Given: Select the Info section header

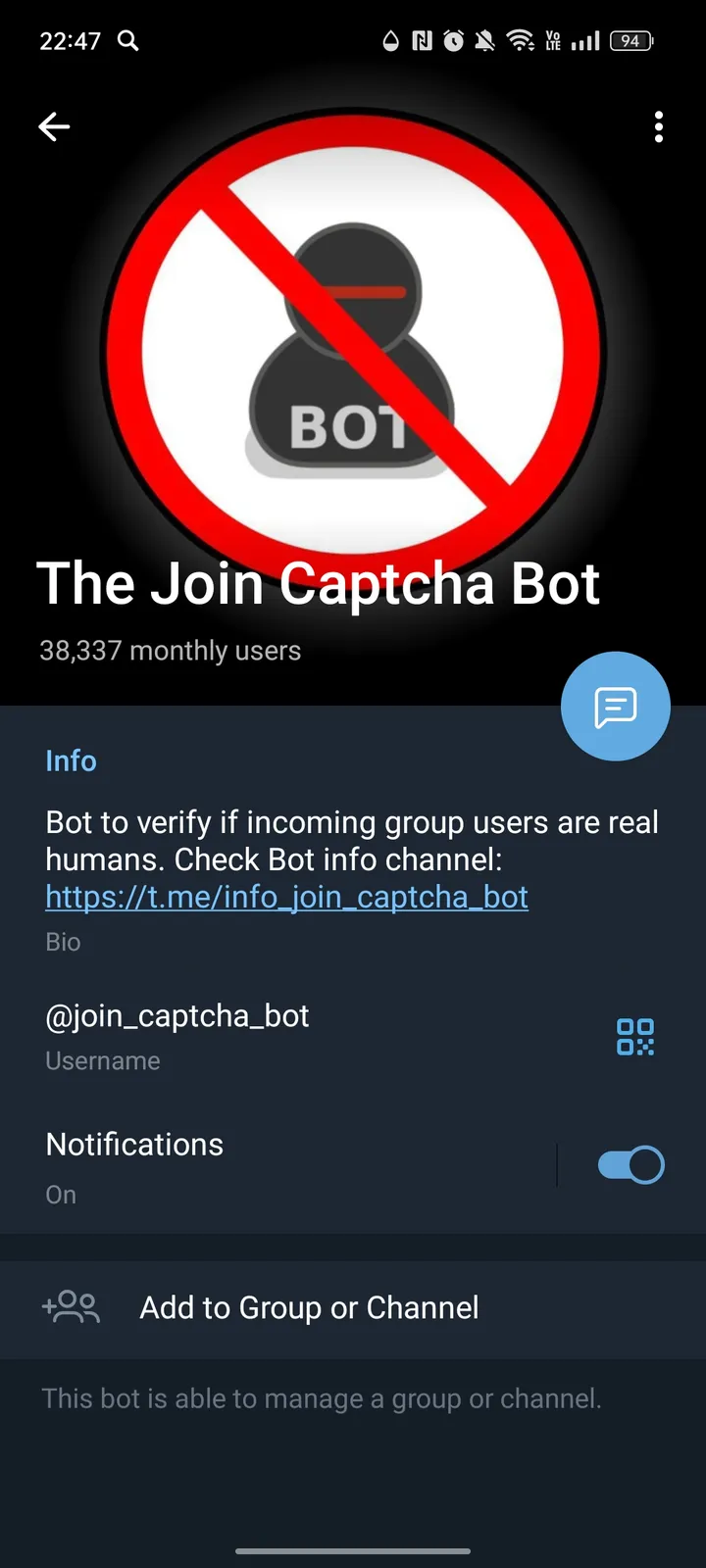Looking at the screenshot, I should 71,760.
